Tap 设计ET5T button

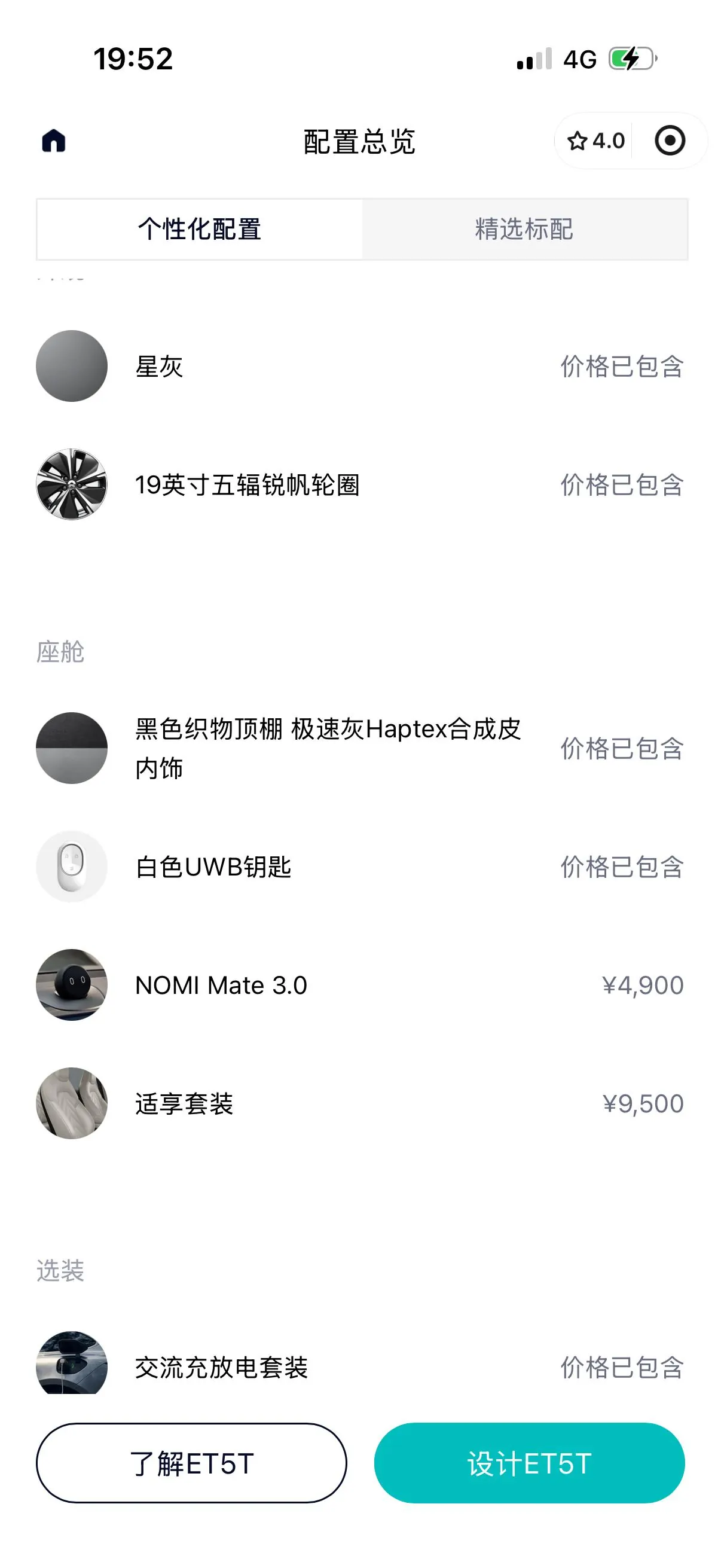(529, 1463)
